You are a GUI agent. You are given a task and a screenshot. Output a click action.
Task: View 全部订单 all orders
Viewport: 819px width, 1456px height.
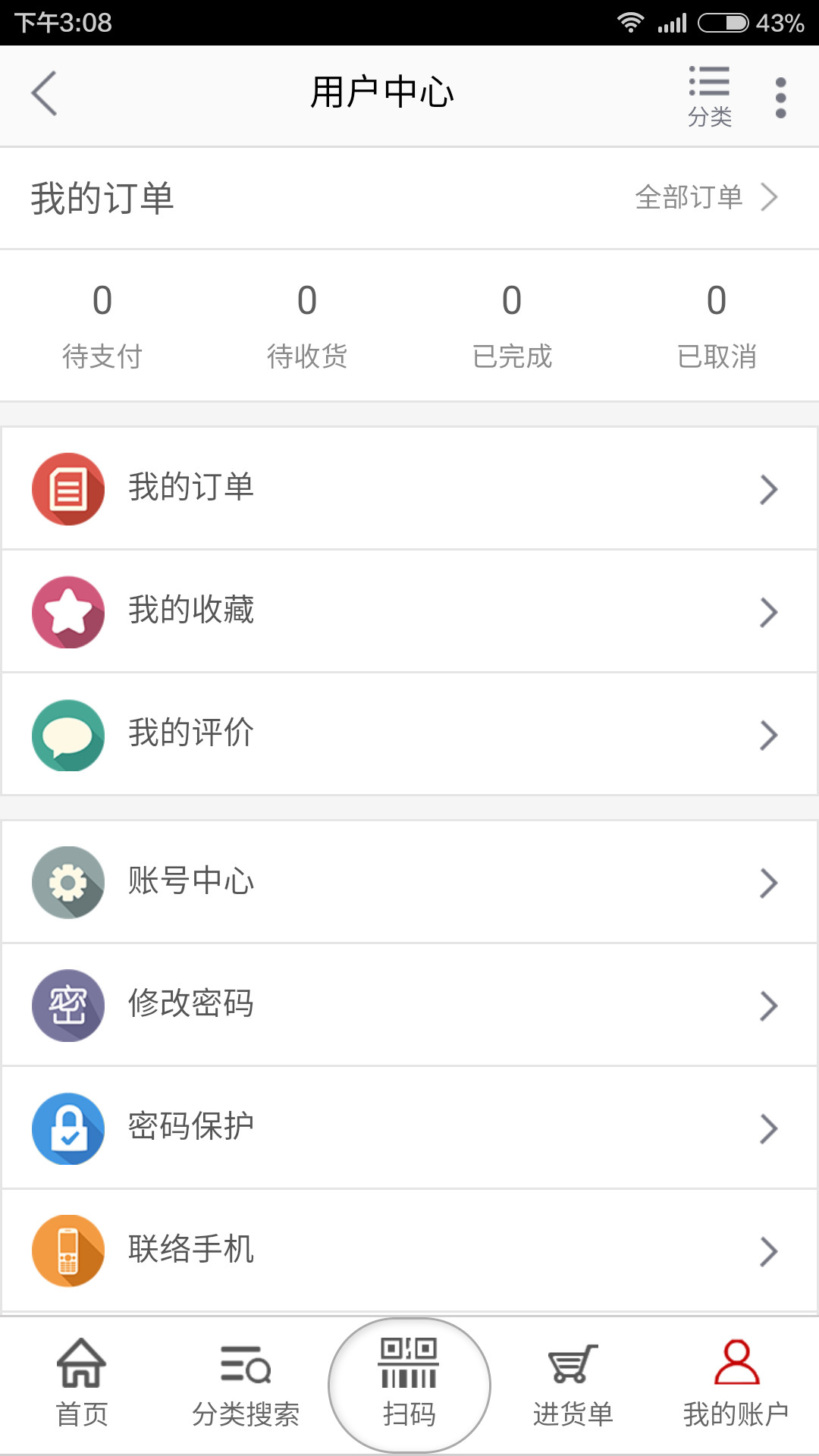(x=705, y=197)
